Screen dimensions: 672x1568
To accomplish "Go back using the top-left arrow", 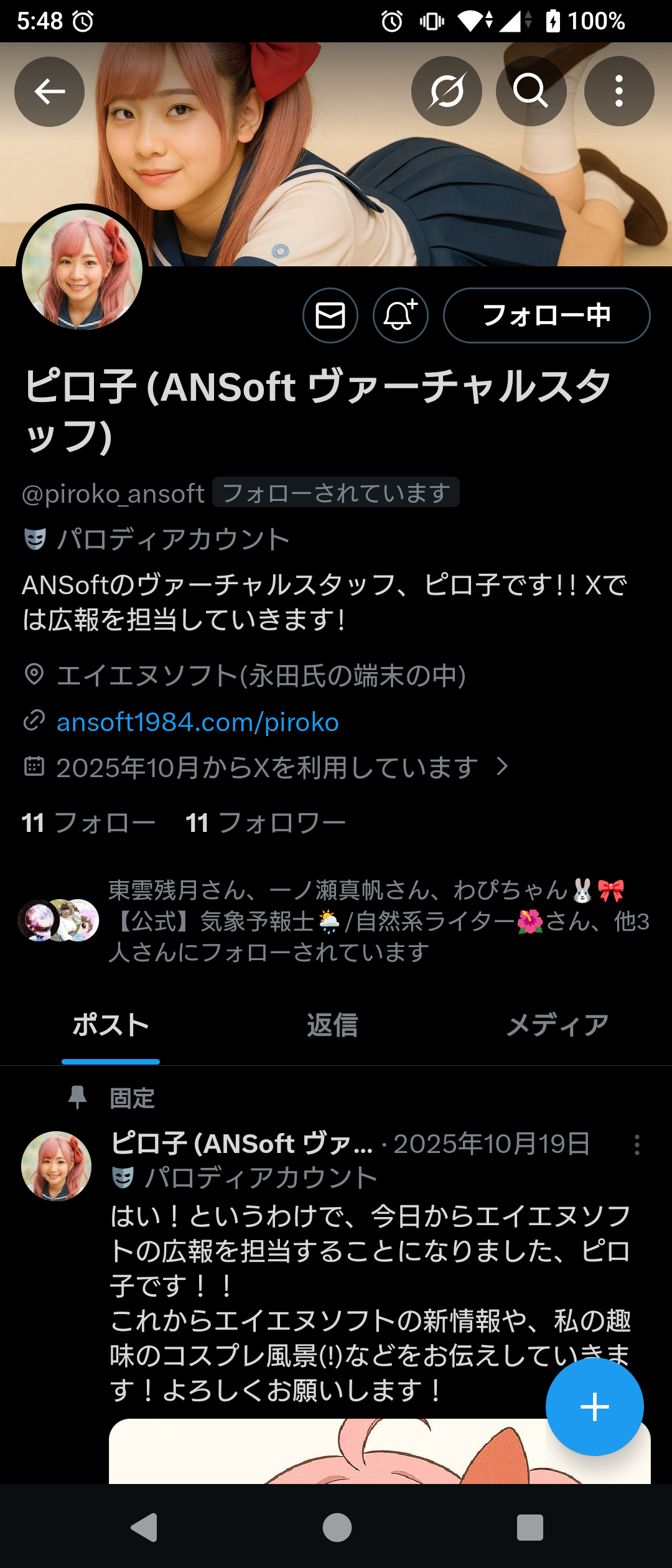I will tap(50, 92).
